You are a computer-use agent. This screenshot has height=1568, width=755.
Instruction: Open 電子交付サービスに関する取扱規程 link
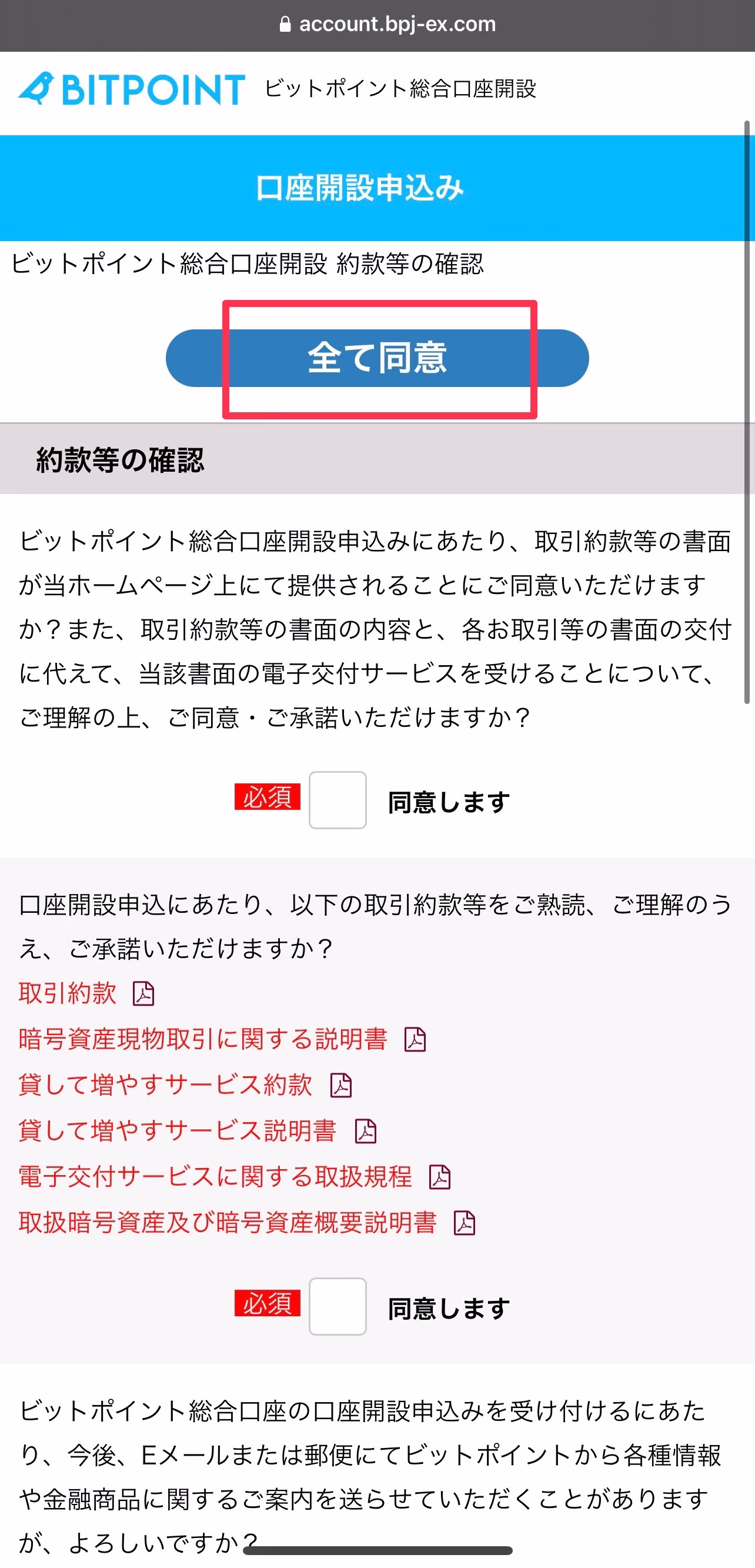click(215, 1177)
